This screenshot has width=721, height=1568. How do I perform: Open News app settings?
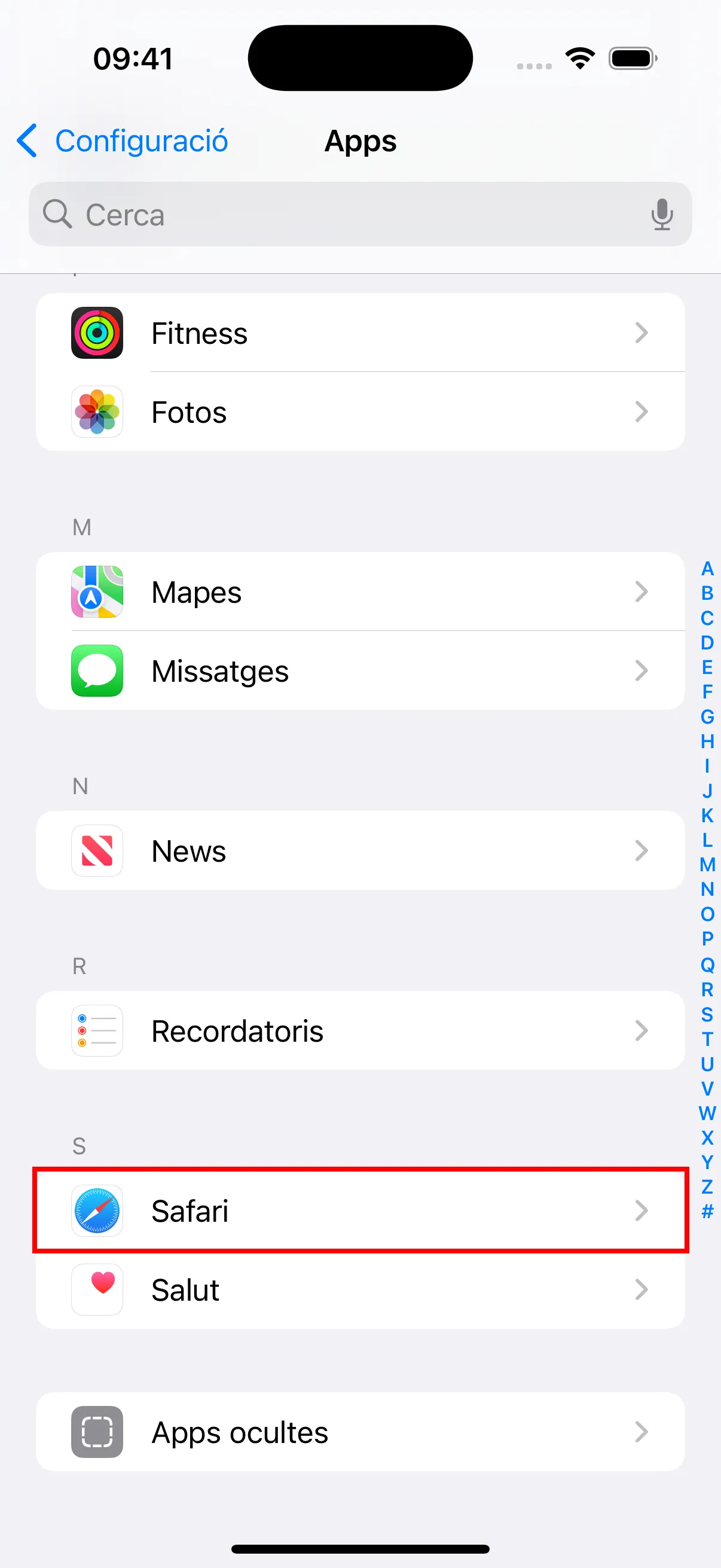coord(360,850)
